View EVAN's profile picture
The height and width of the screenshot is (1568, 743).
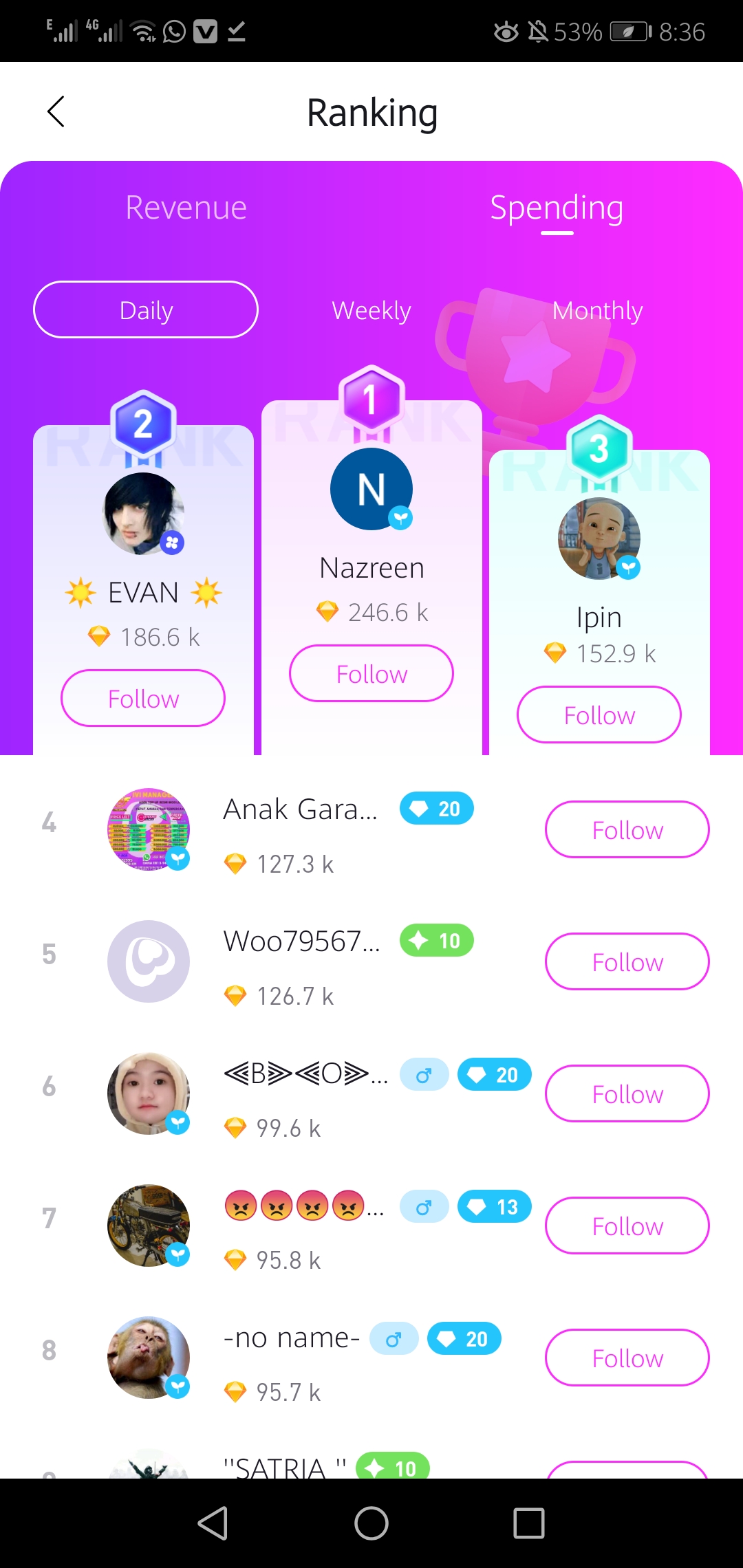point(143,514)
